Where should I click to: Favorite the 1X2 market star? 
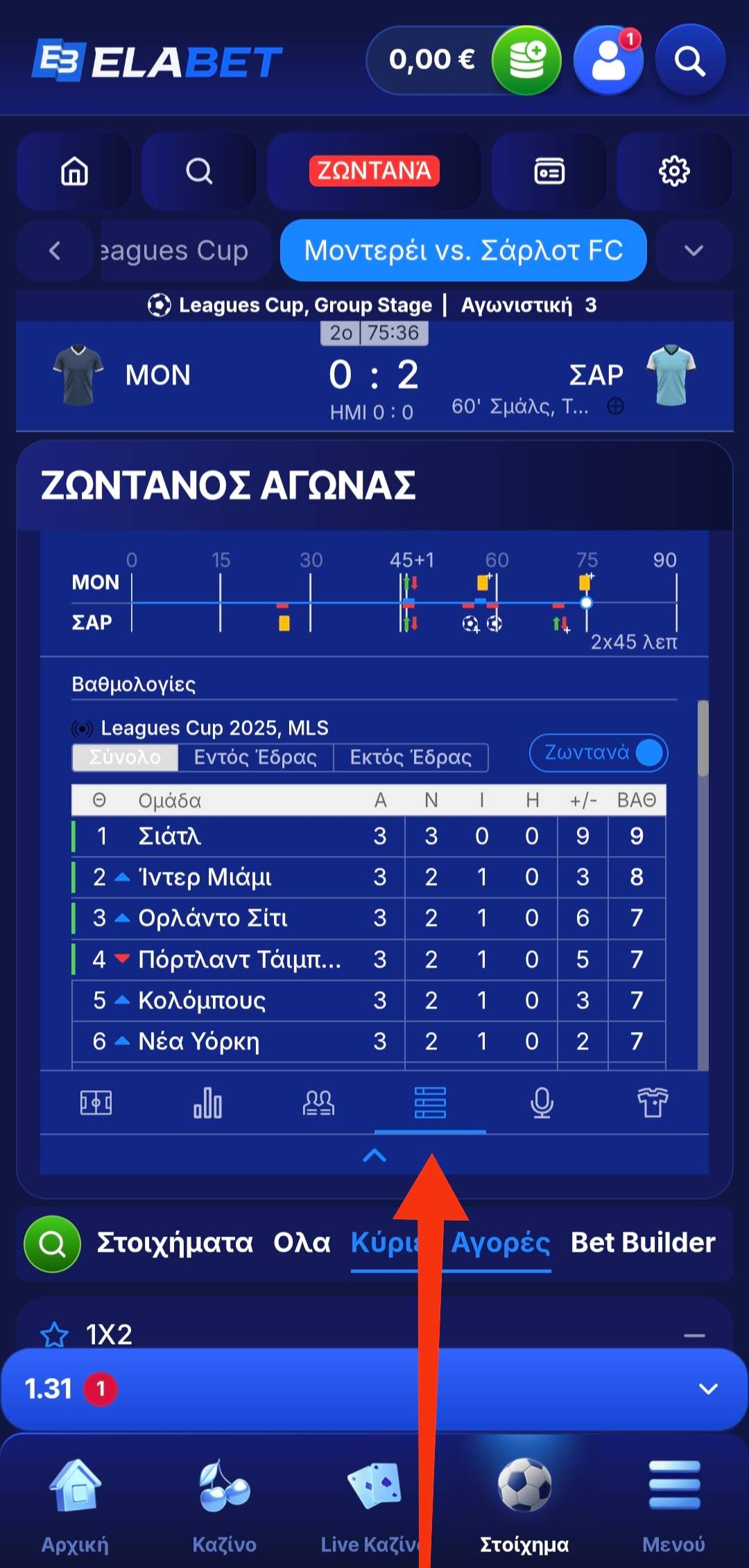point(55,1334)
